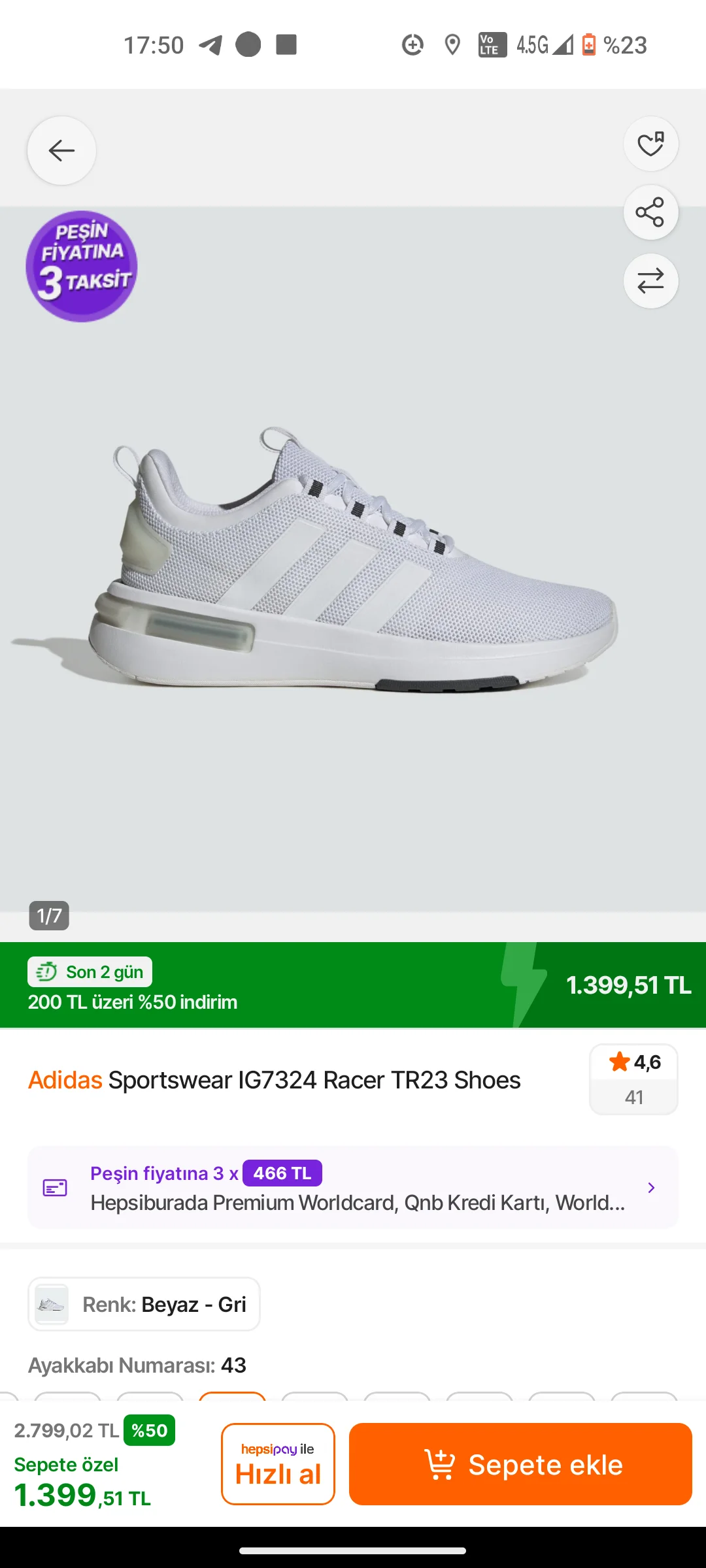Select the Beyaz - Gri color option
Viewport: 706px width, 1568px height.
144,1304
